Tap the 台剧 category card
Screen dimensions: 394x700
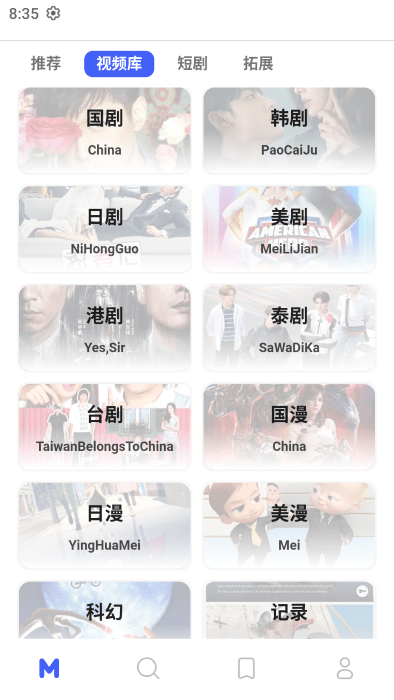click(104, 427)
